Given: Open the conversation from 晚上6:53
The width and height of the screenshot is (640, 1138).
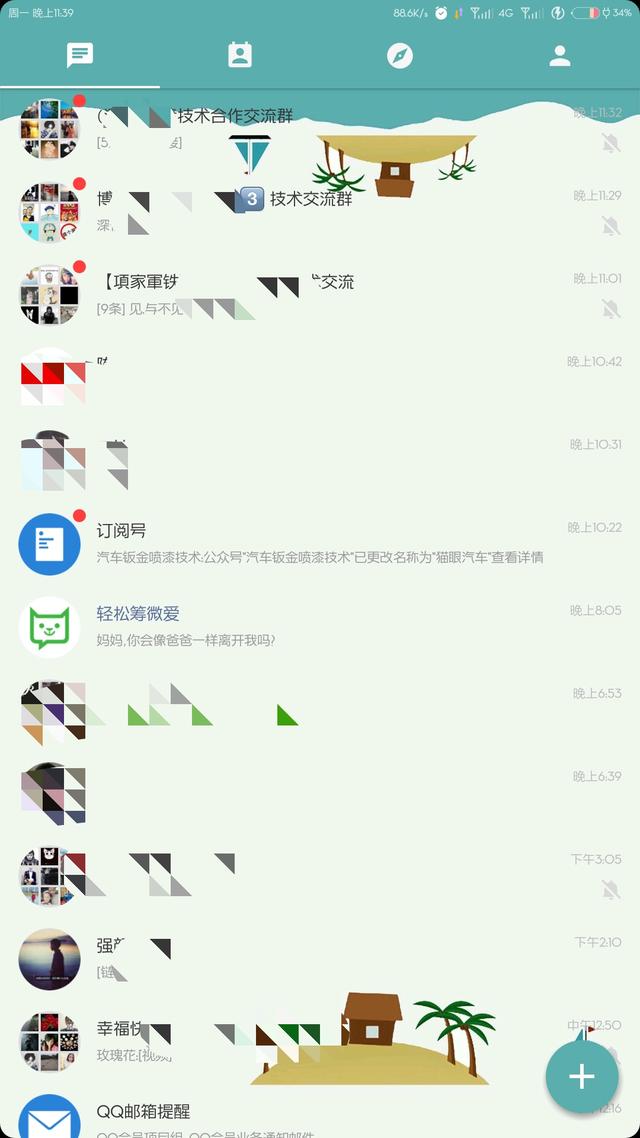Looking at the screenshot, I should click(320, 709).
